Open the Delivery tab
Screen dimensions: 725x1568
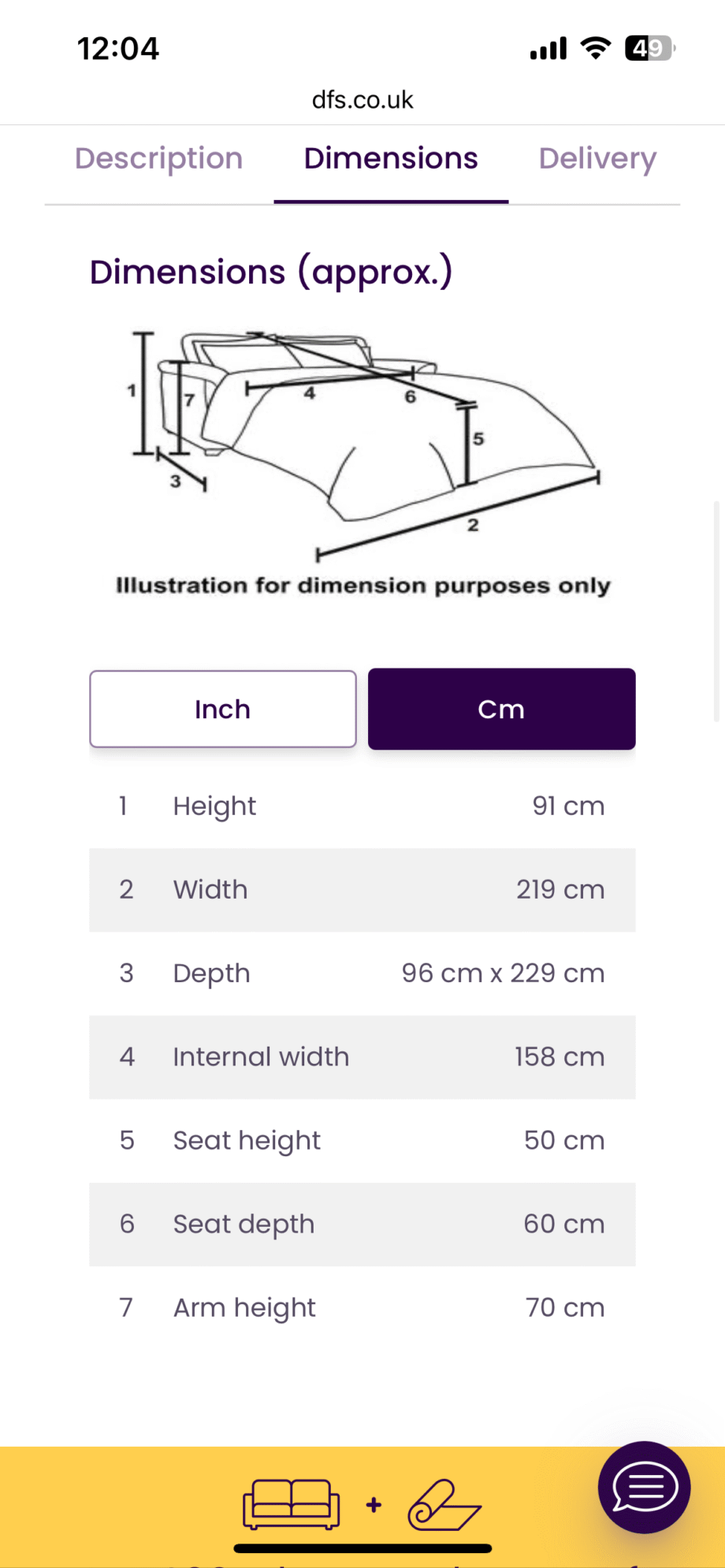[597, 158]
